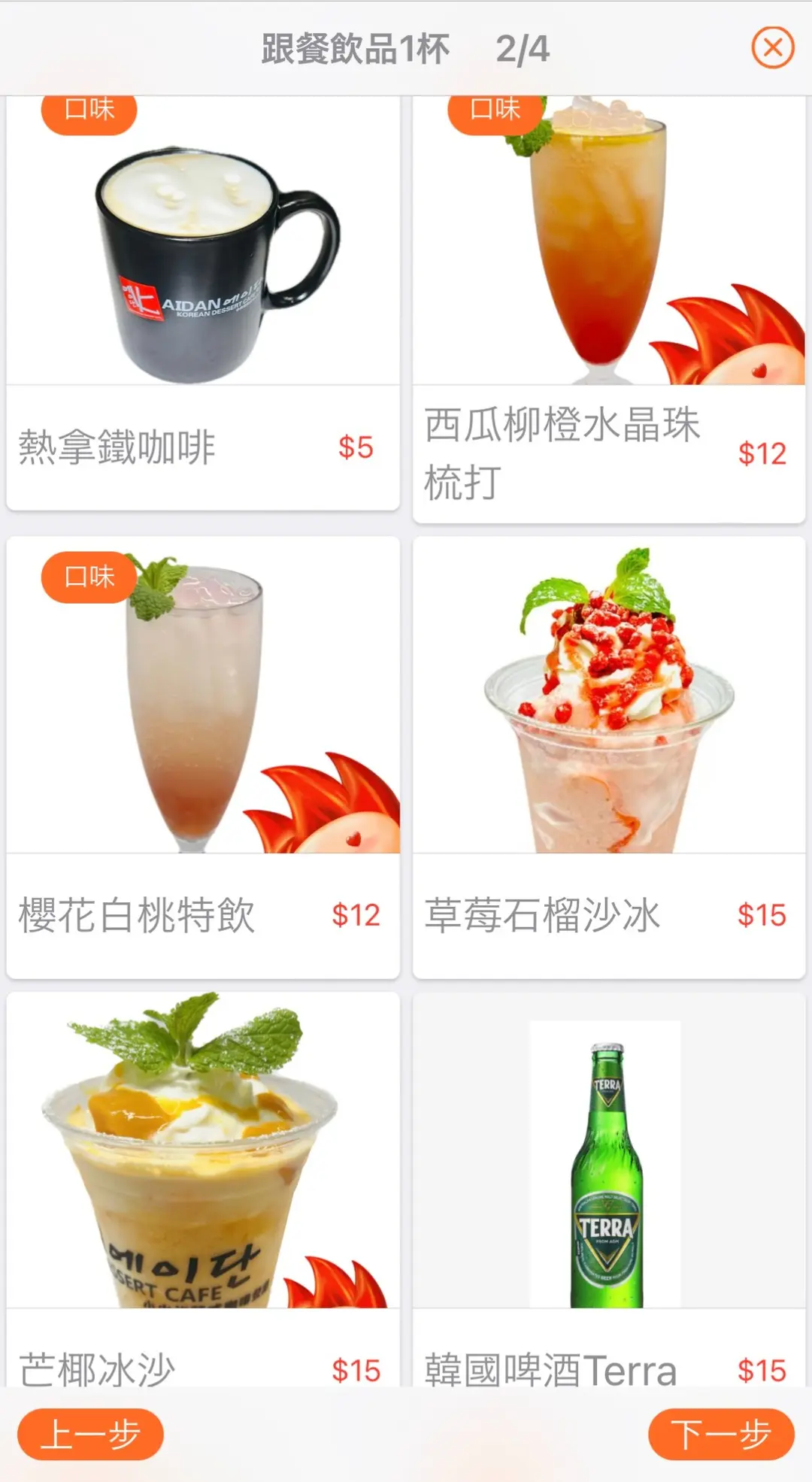Continue with the 下一步 button
Viewport: 812px width, 1482px height.
tap(720, 1434)
